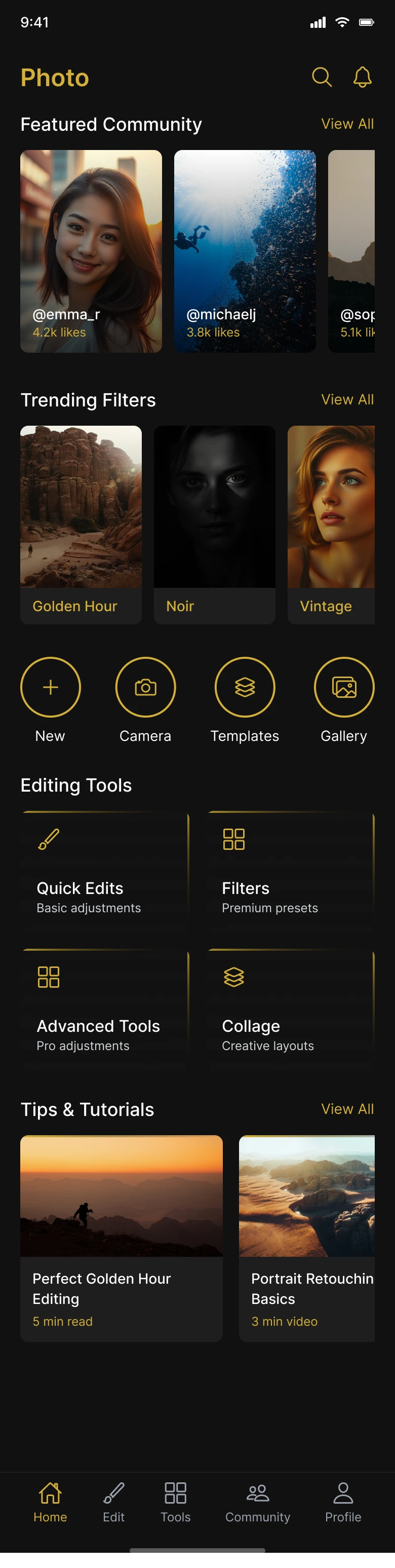The width and height of the screenshot is (395, 1568).
Task: Switch to the Community tab
Action: pyautogui.click(x=257, y=1502)
